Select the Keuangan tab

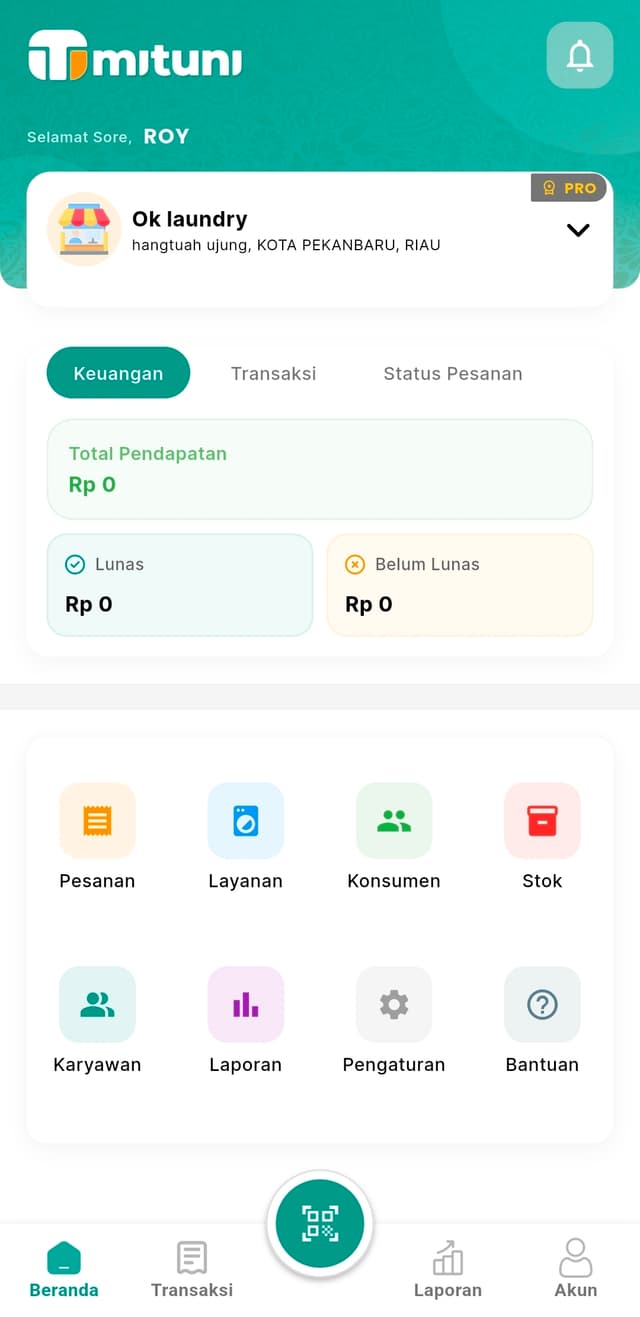(118, 373)
